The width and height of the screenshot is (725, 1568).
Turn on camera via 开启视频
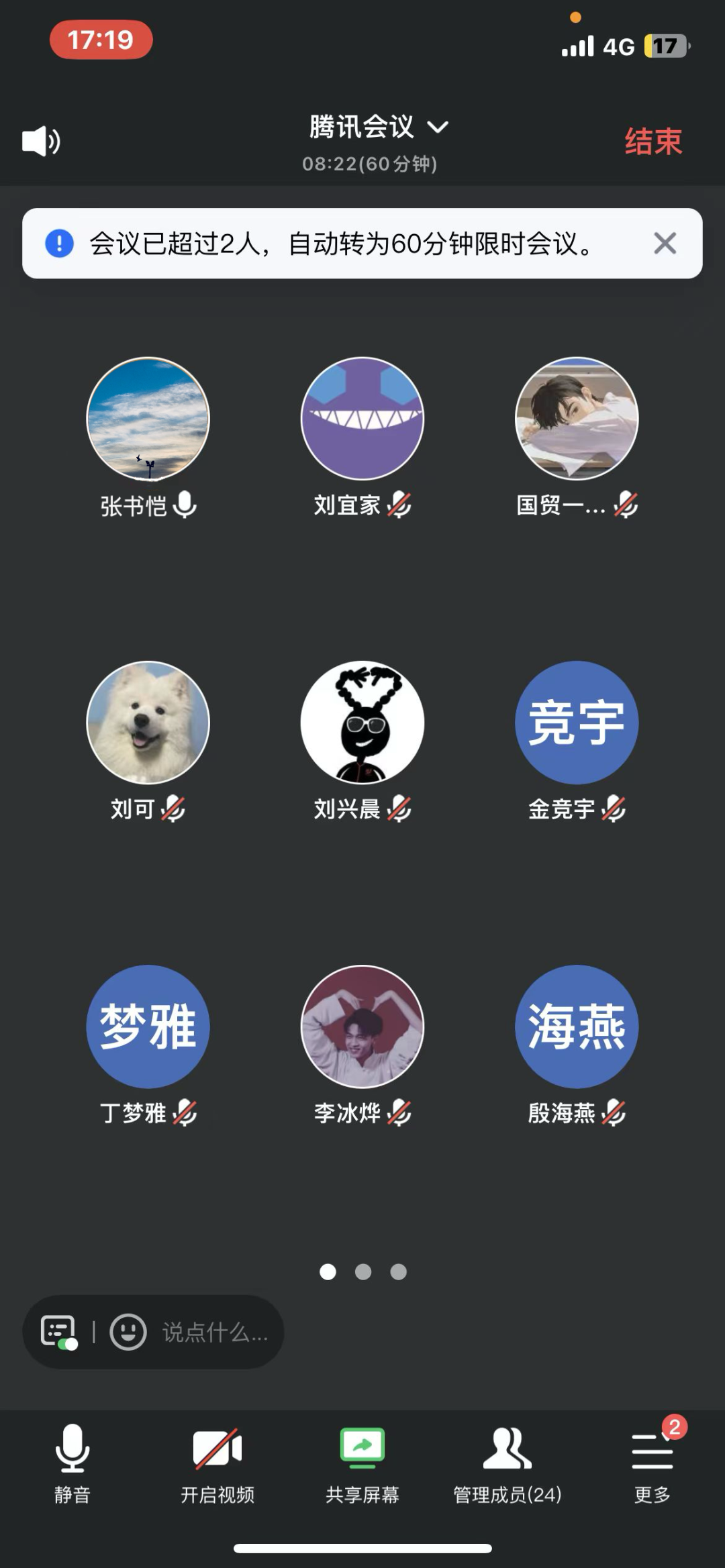click(217, 1464)
